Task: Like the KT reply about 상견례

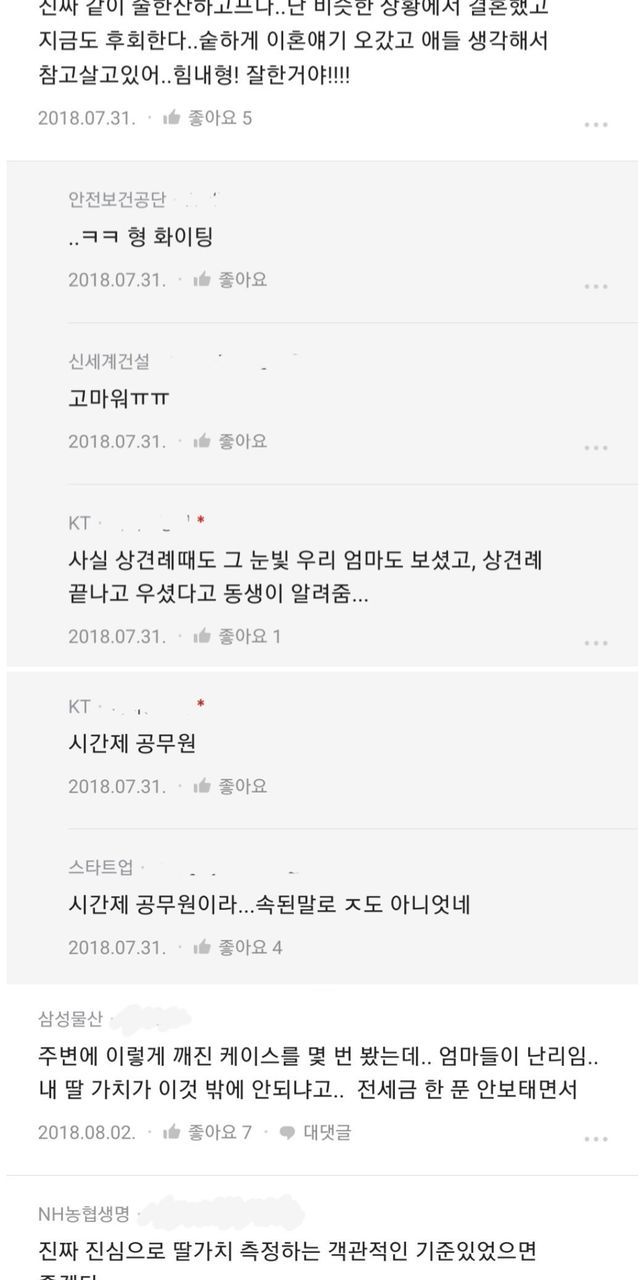Action: point(236,636)
